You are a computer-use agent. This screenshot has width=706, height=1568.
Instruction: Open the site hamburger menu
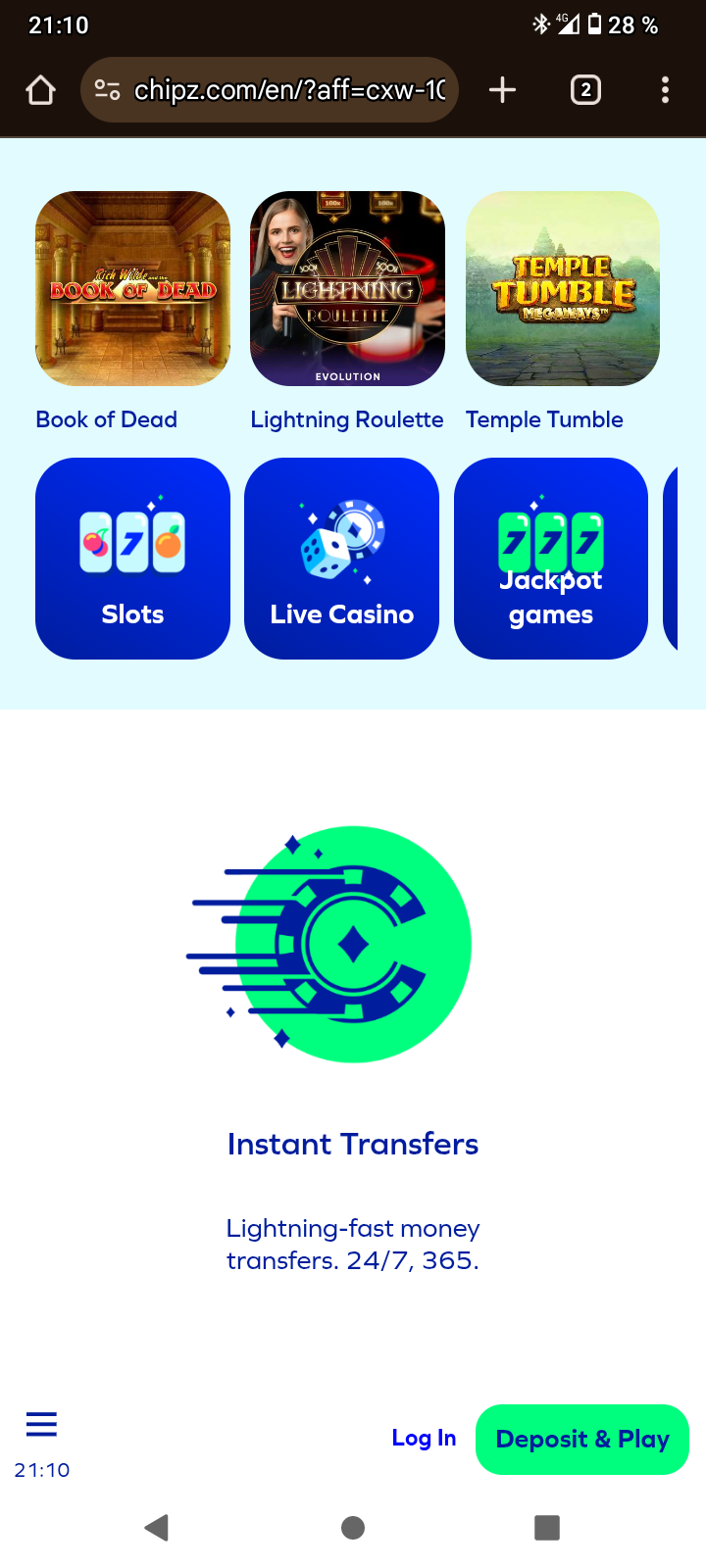click(41, 1424)
